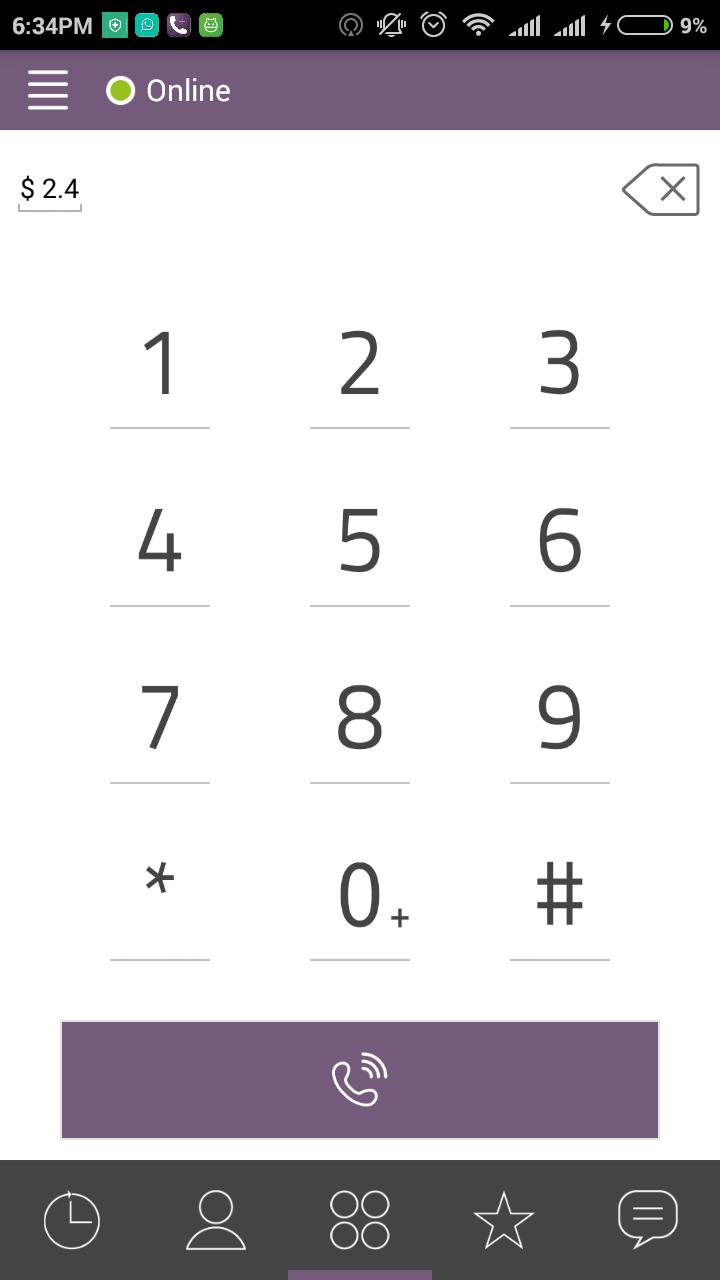Dial digit 9 on keypad
This screenshot has width=720, height=1280.
pyautogui.click(x=560, y=718)
